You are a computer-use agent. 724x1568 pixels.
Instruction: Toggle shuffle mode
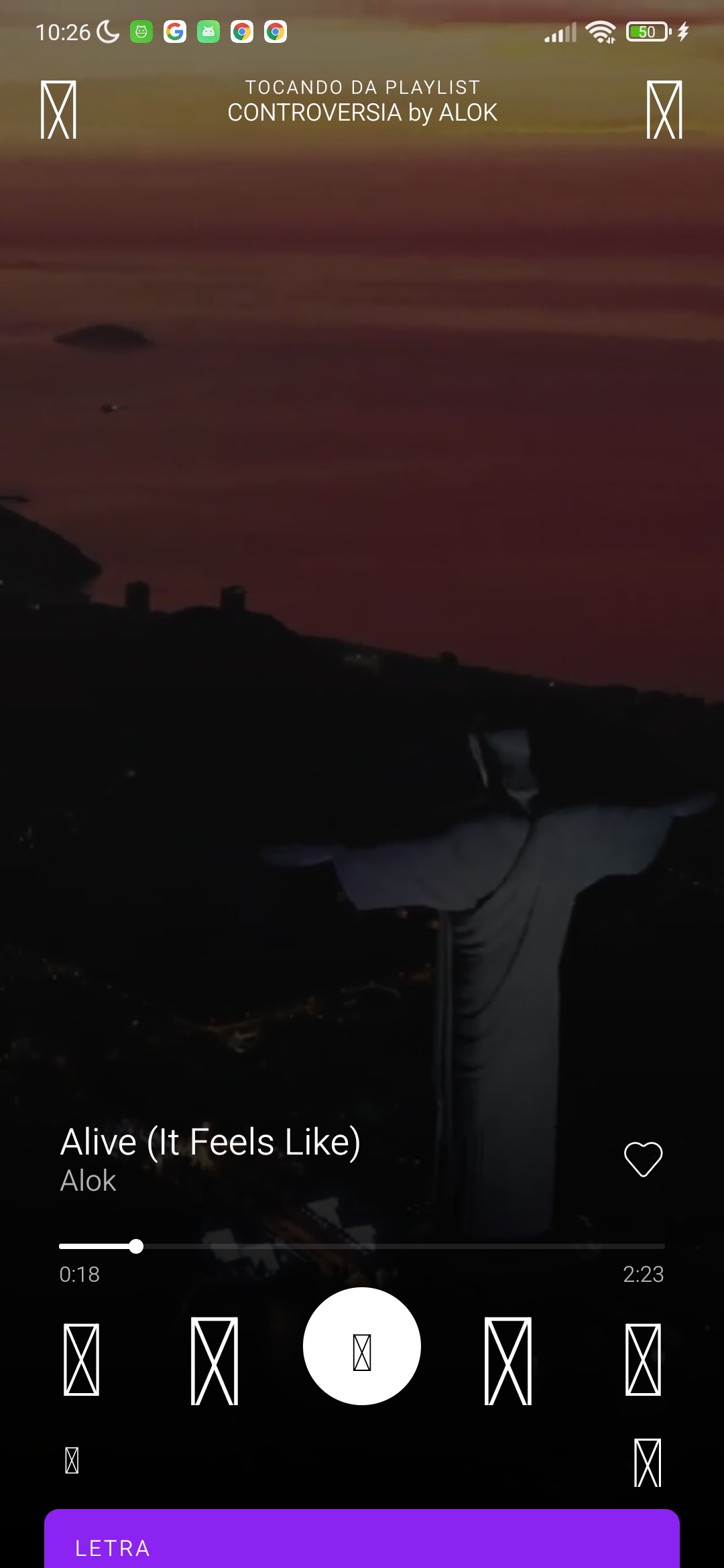(82, 1360)
